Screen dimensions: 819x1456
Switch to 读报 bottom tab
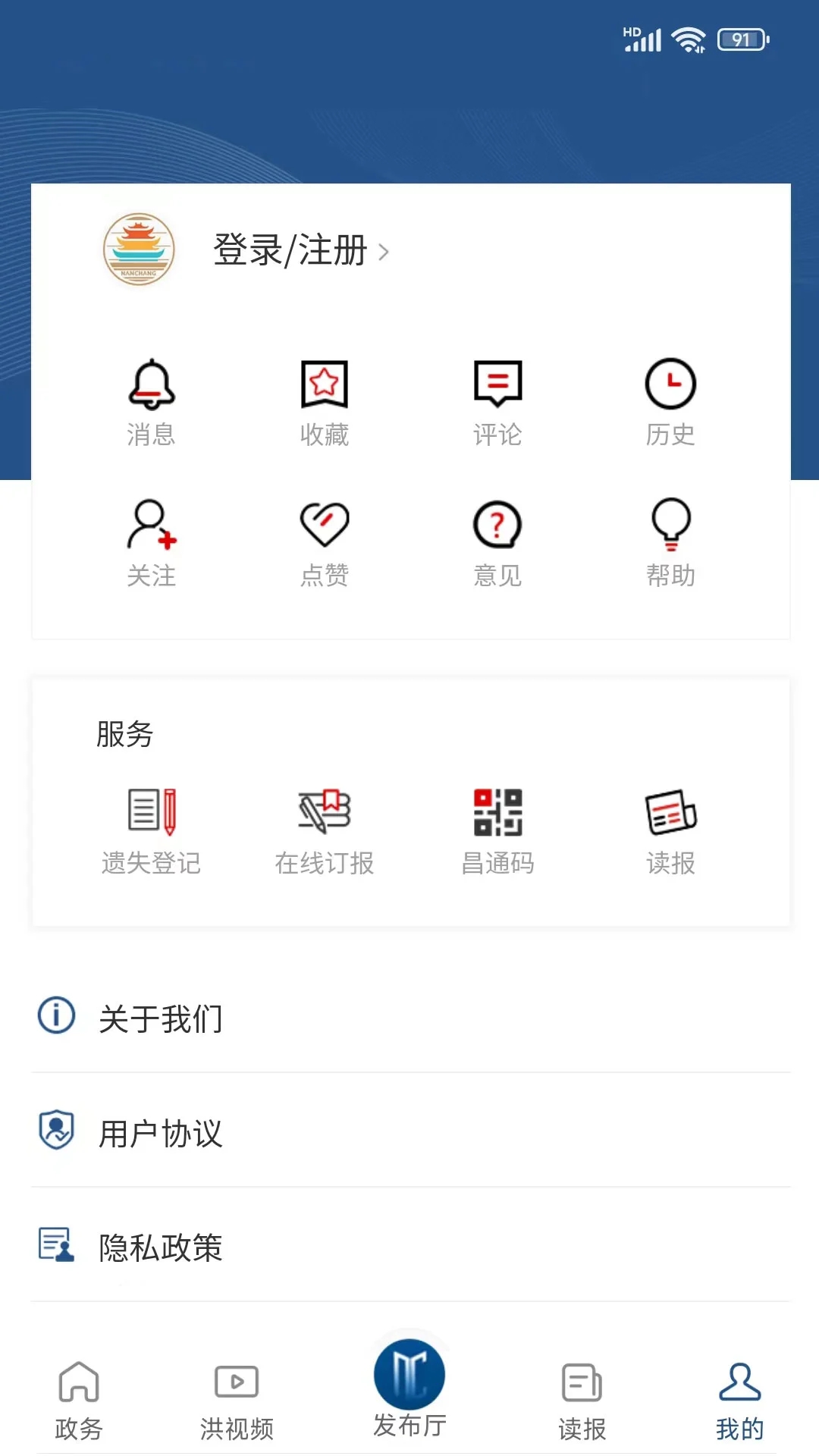(x=582, y=1400)
